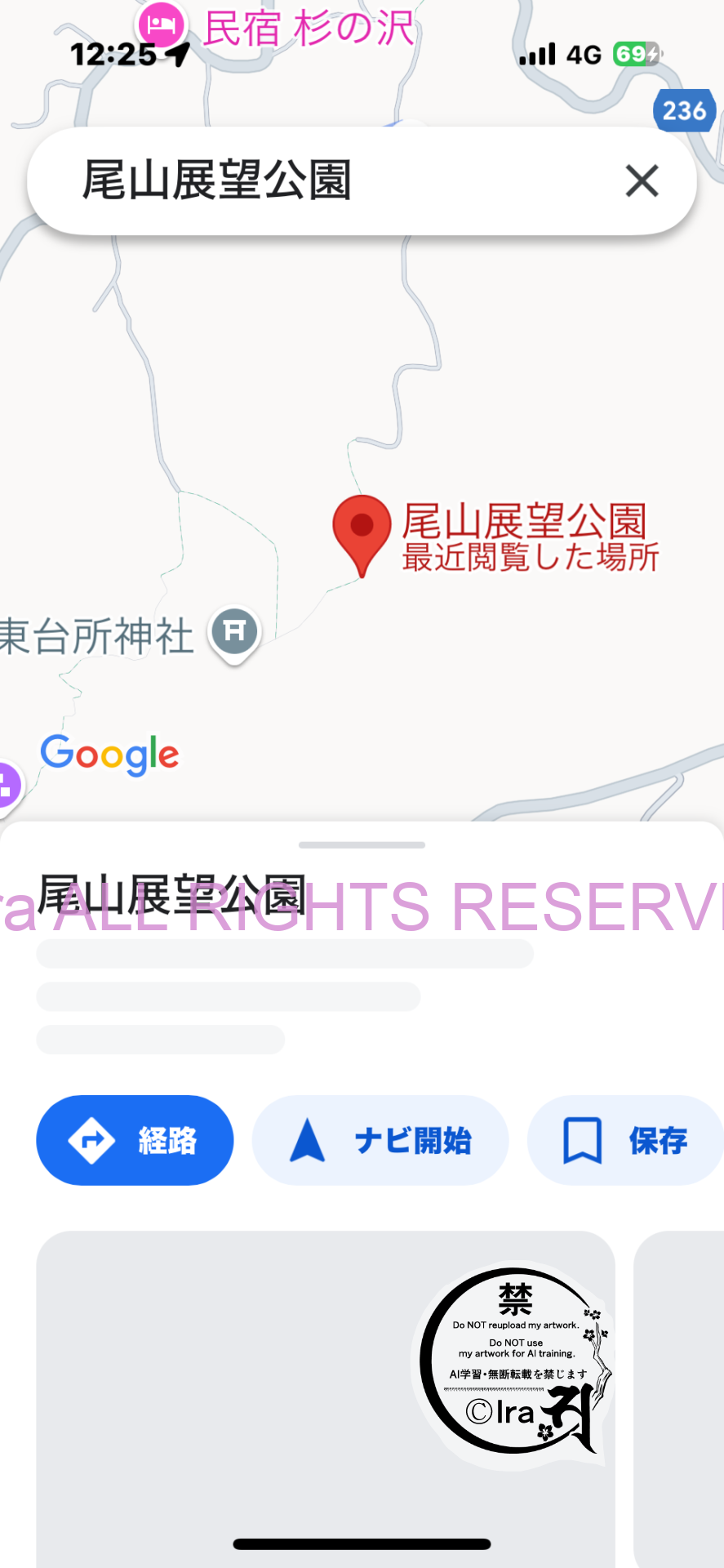Tap the sheet handle to expand details

pos(362,844)
